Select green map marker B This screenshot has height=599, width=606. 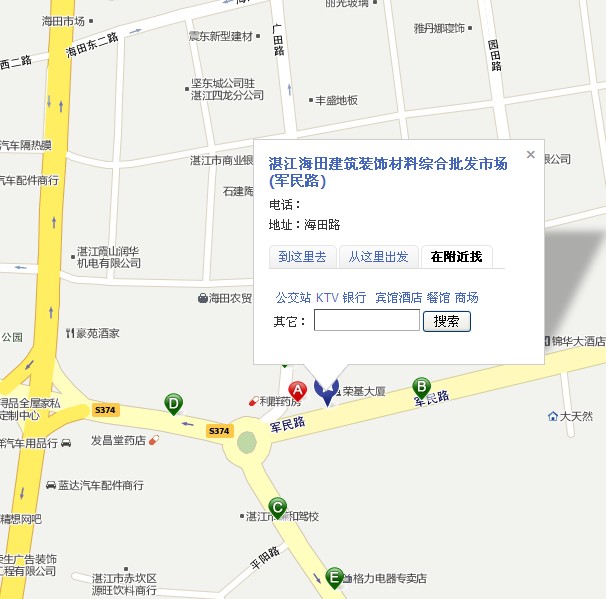click(x=422, y=386)
